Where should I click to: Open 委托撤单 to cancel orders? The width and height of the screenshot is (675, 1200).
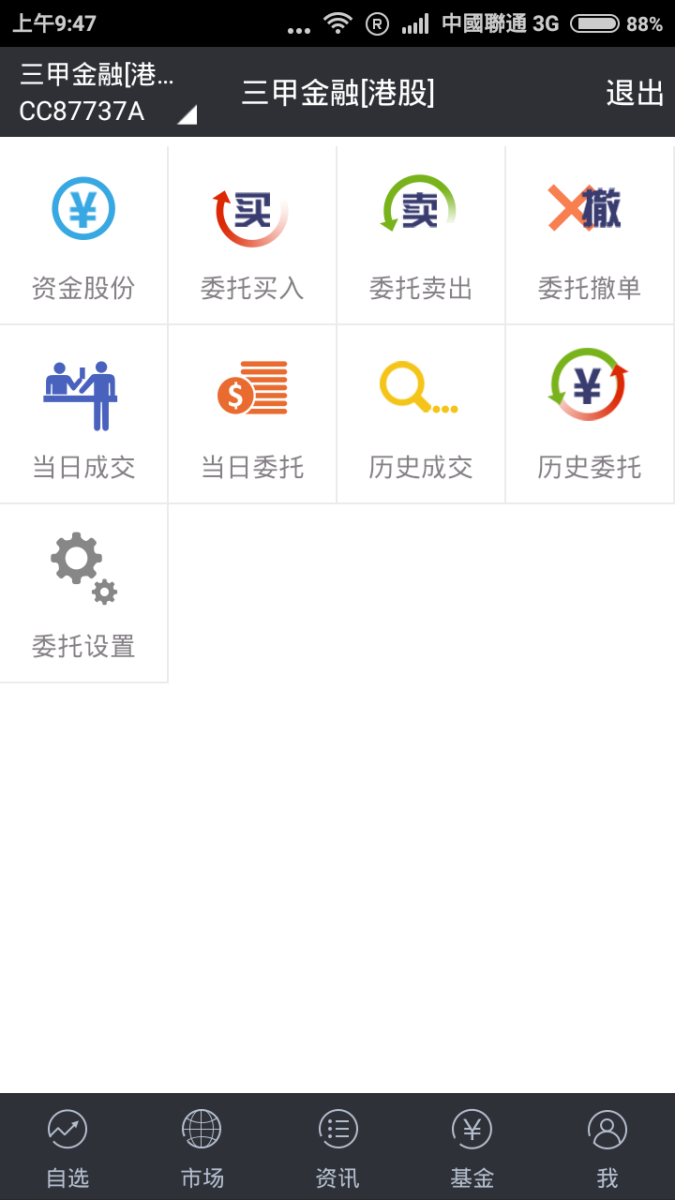tap(590, 235)
